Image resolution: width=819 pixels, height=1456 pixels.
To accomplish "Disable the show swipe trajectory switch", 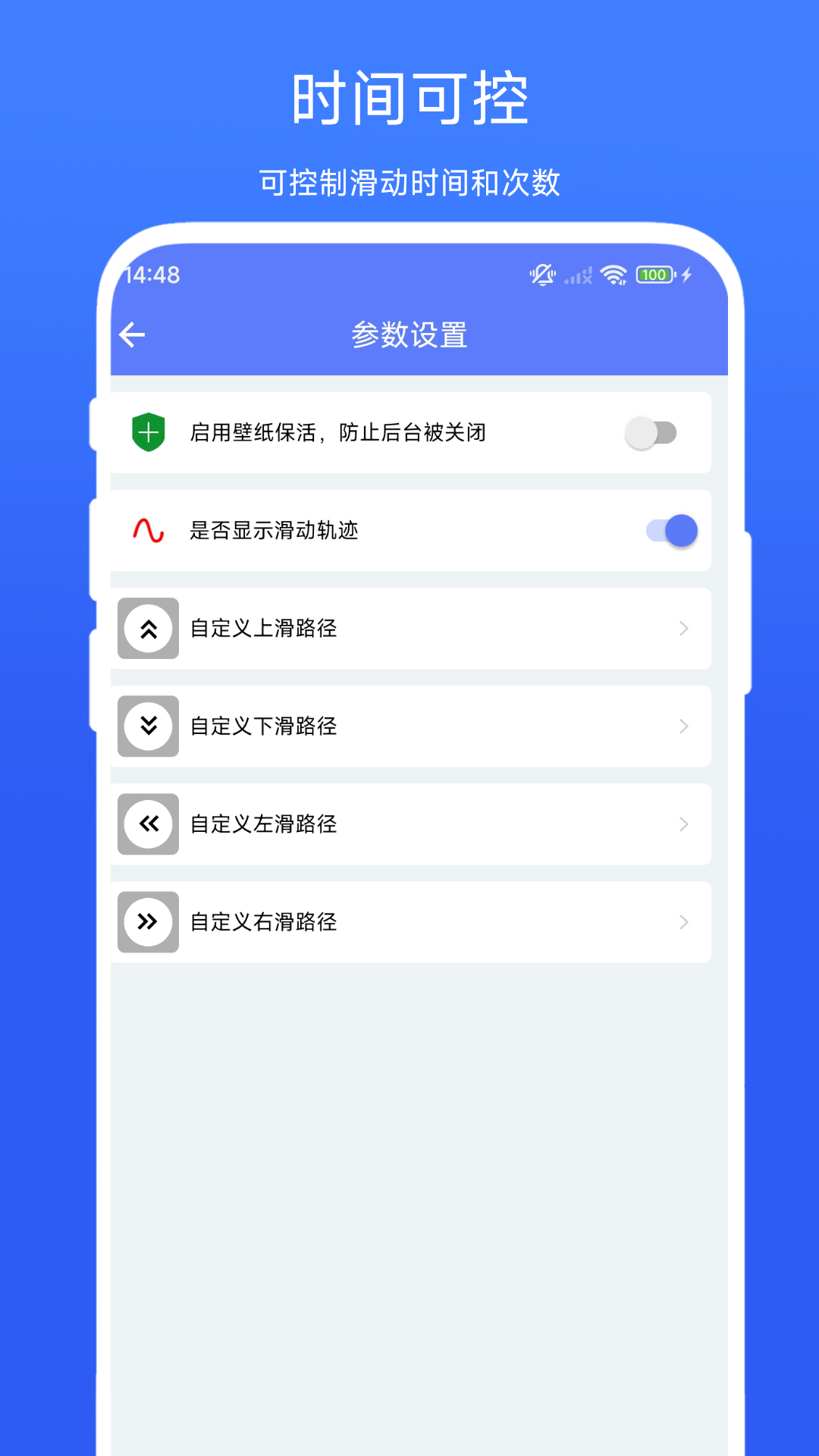I will click(673, 531).
